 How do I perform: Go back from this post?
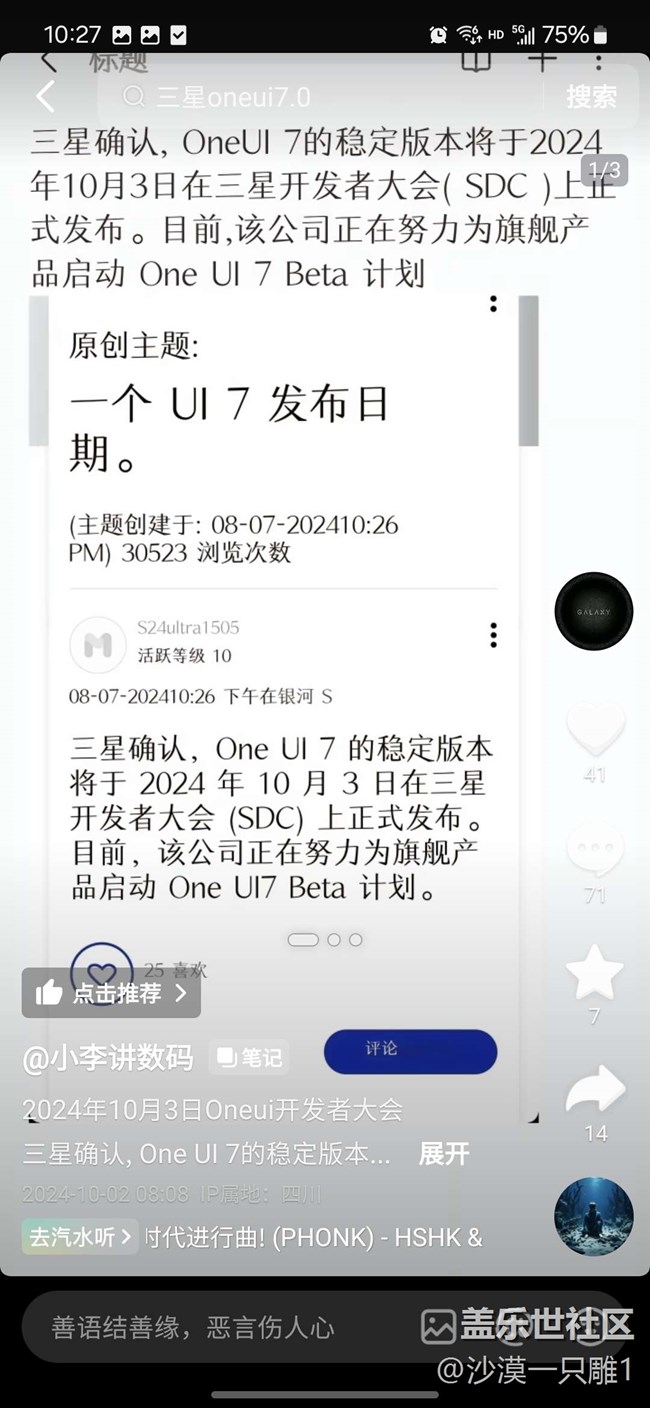point(46,97)
